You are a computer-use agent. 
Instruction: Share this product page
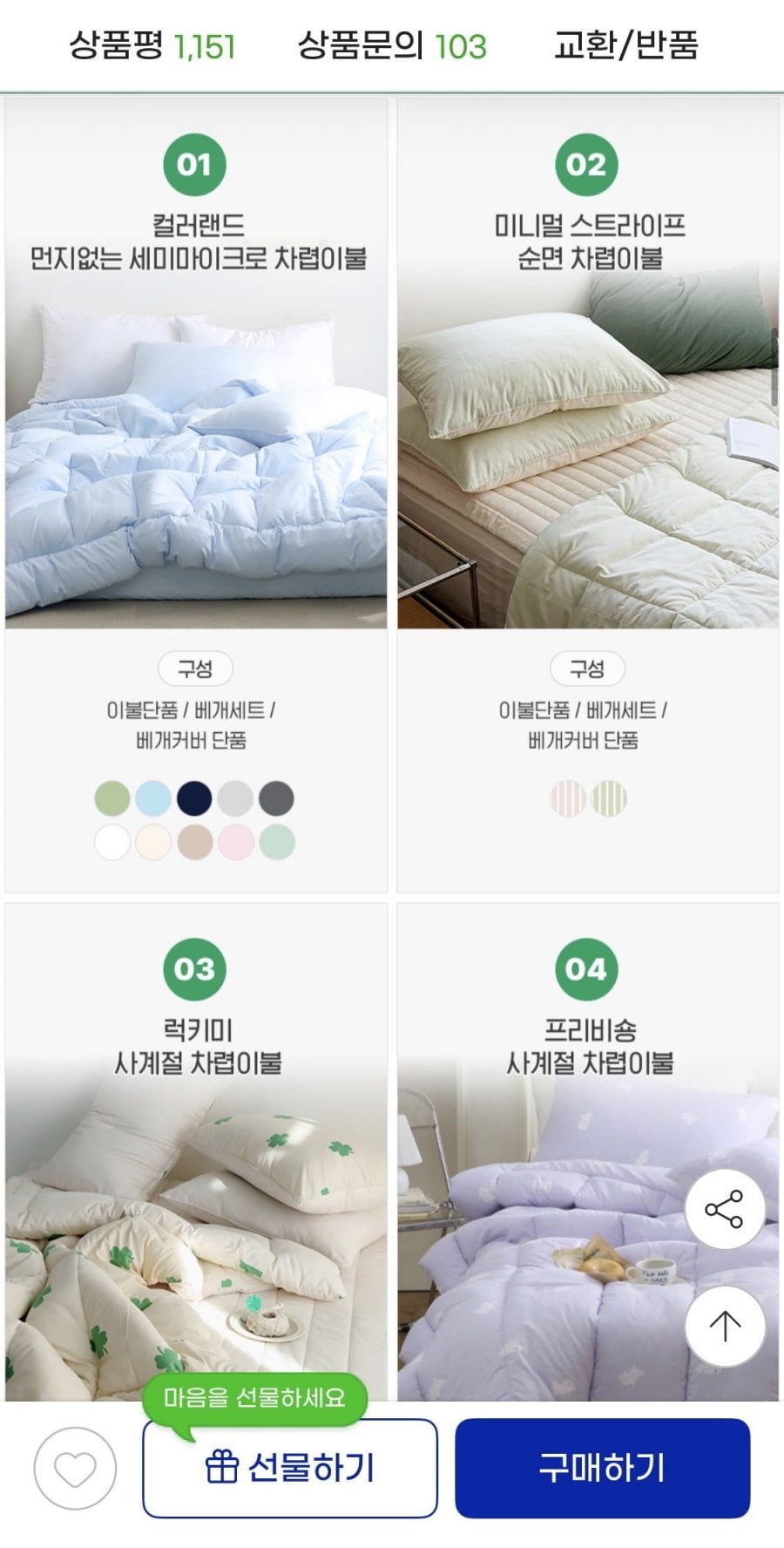[x=725, y=1209]
